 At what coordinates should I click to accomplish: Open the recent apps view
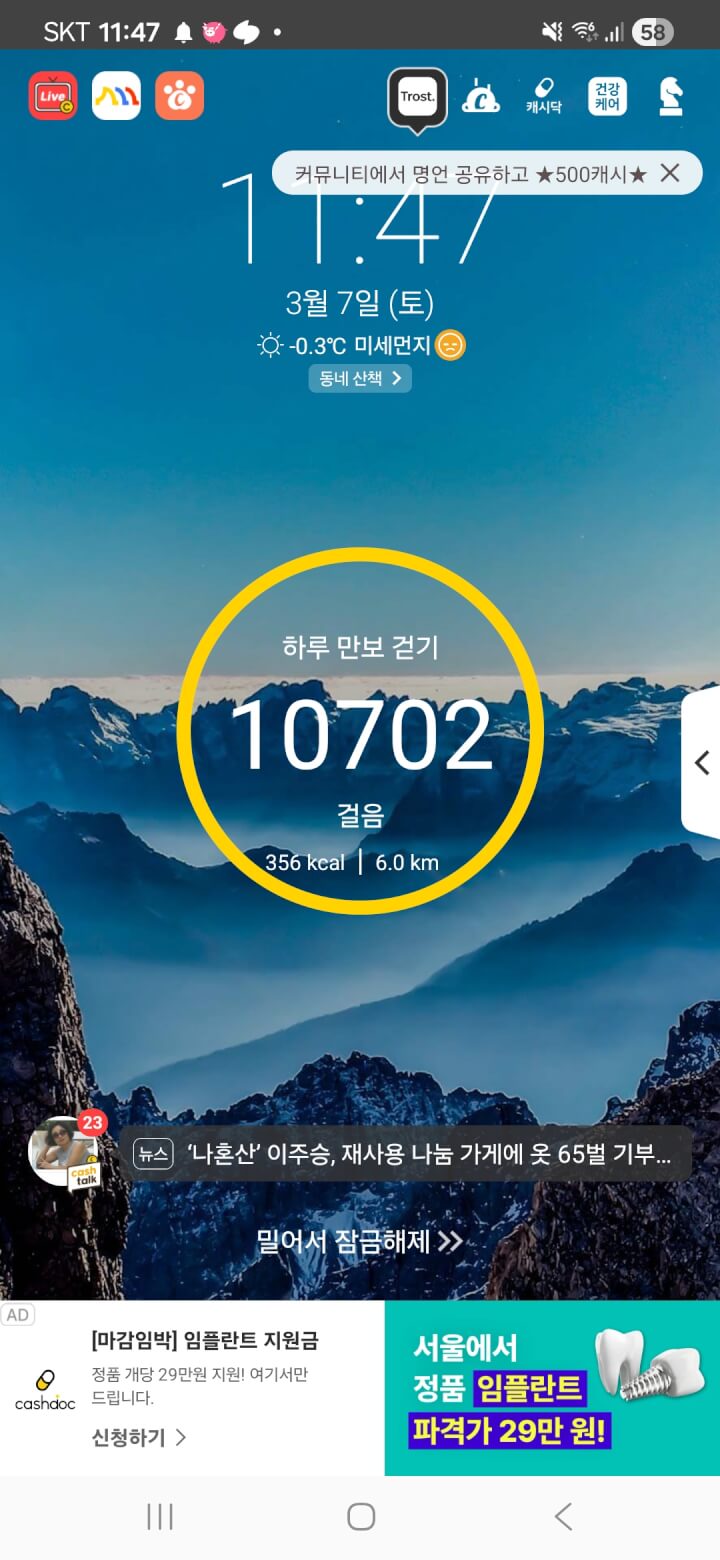(160, 1517)
